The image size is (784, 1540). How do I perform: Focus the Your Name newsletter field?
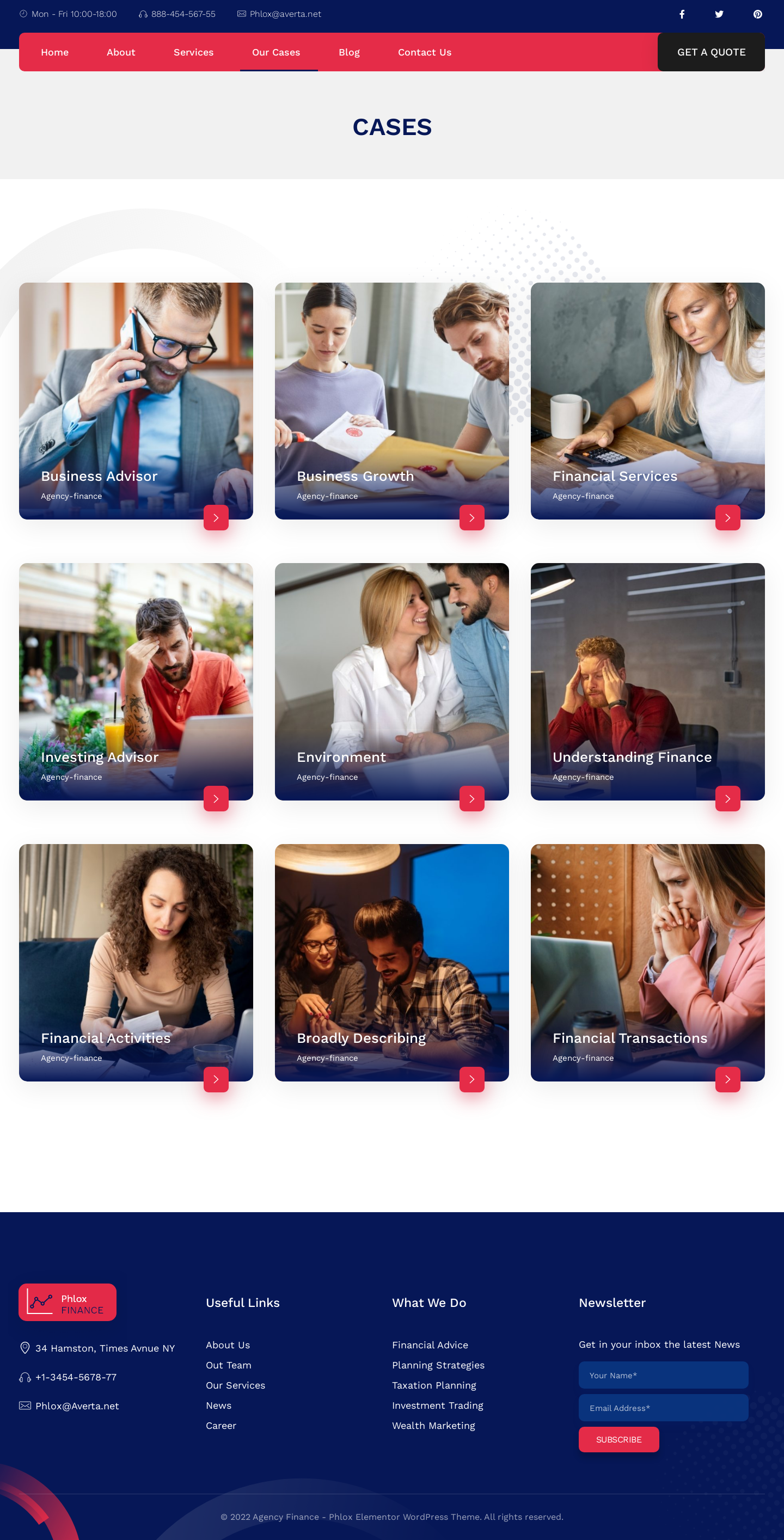pyautogui.click(x=663, y=1375)
